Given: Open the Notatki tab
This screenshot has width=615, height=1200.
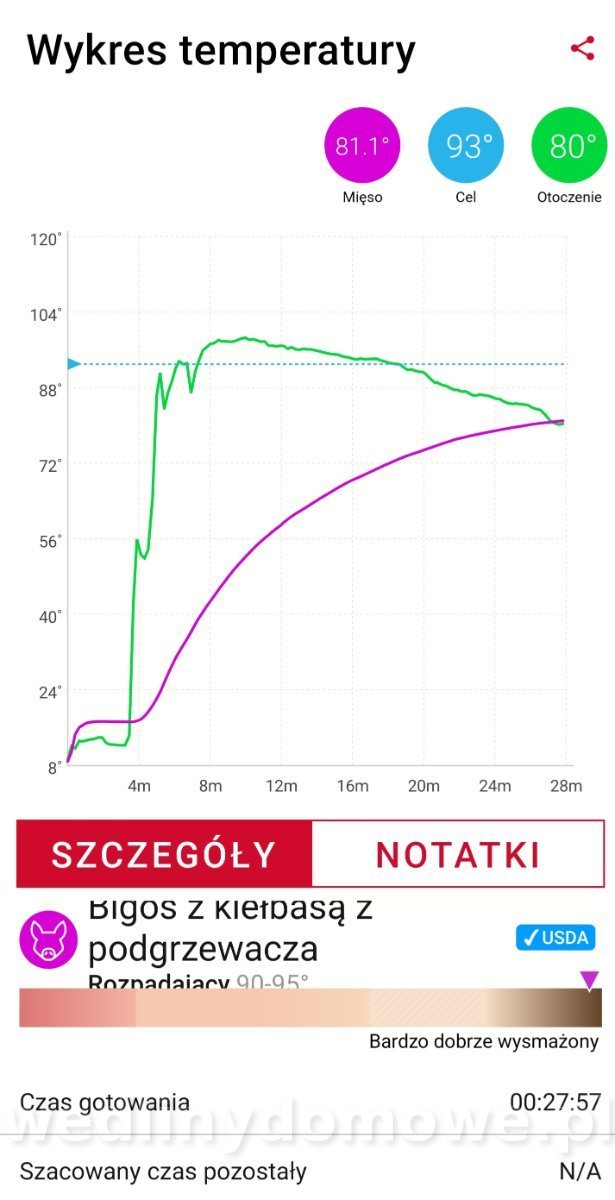Looking at the screenshot, I should coord(458,854).
